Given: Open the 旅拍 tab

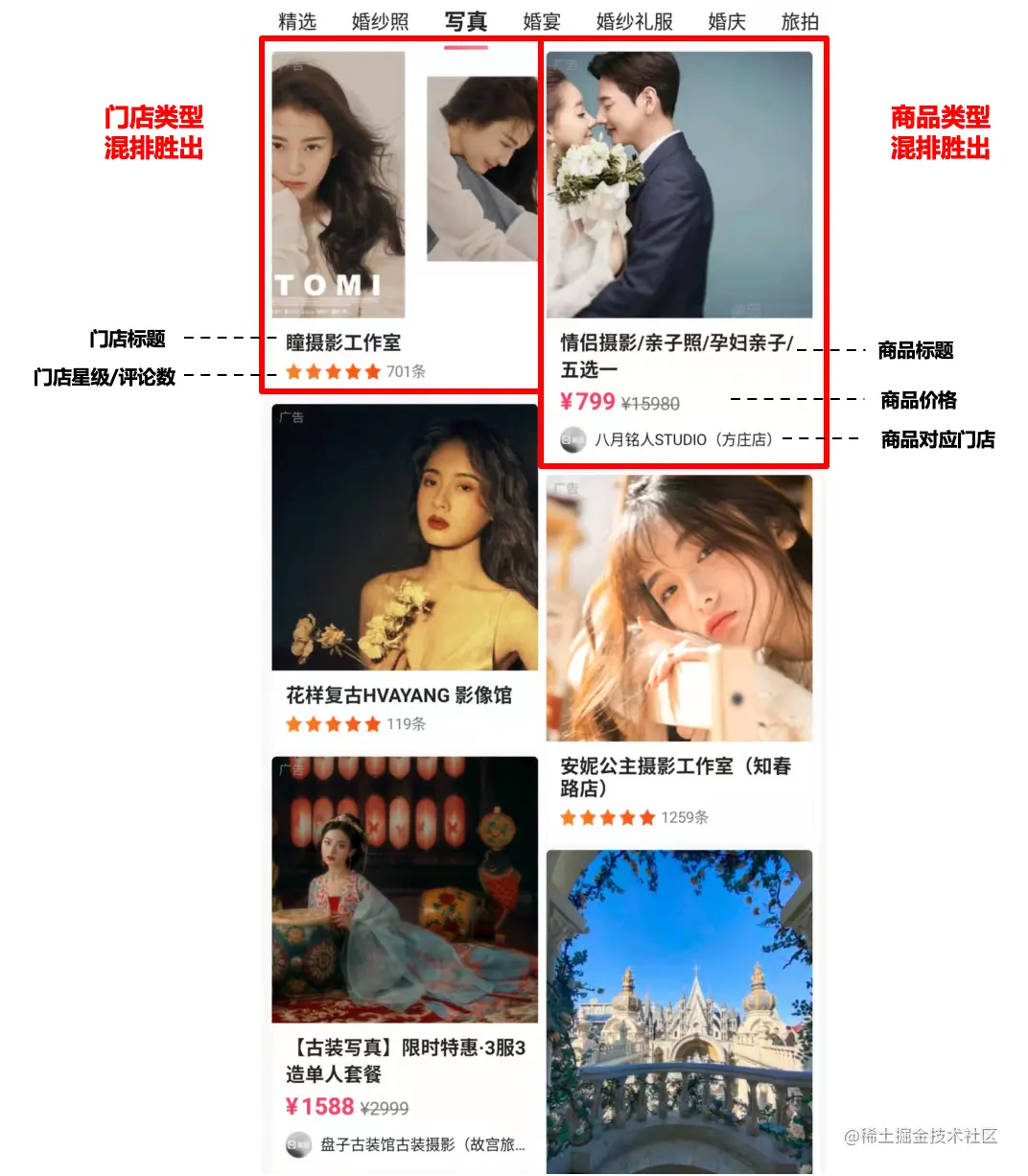Looking at the screenshot, I should tap(801, 22).
